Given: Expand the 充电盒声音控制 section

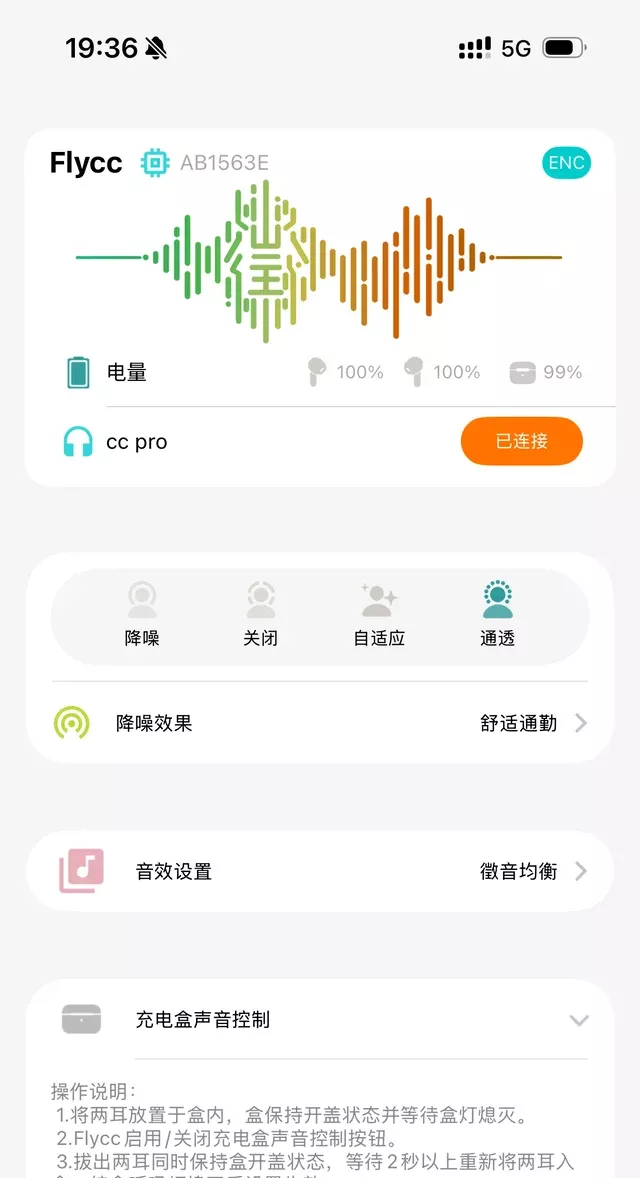Looking at the screenshot, I should pyautogui.click(x=578, y=1020).
